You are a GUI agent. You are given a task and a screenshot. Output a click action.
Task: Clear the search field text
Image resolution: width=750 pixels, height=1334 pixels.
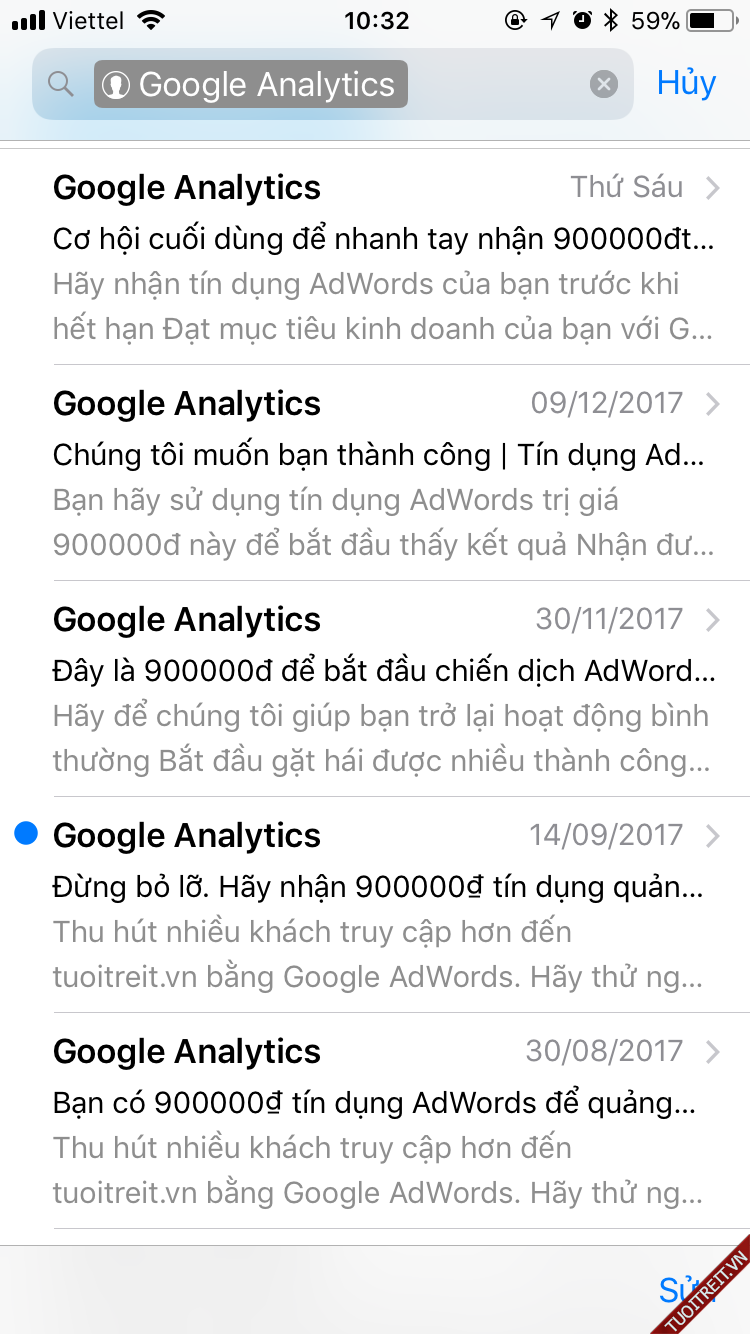point(603,85)
